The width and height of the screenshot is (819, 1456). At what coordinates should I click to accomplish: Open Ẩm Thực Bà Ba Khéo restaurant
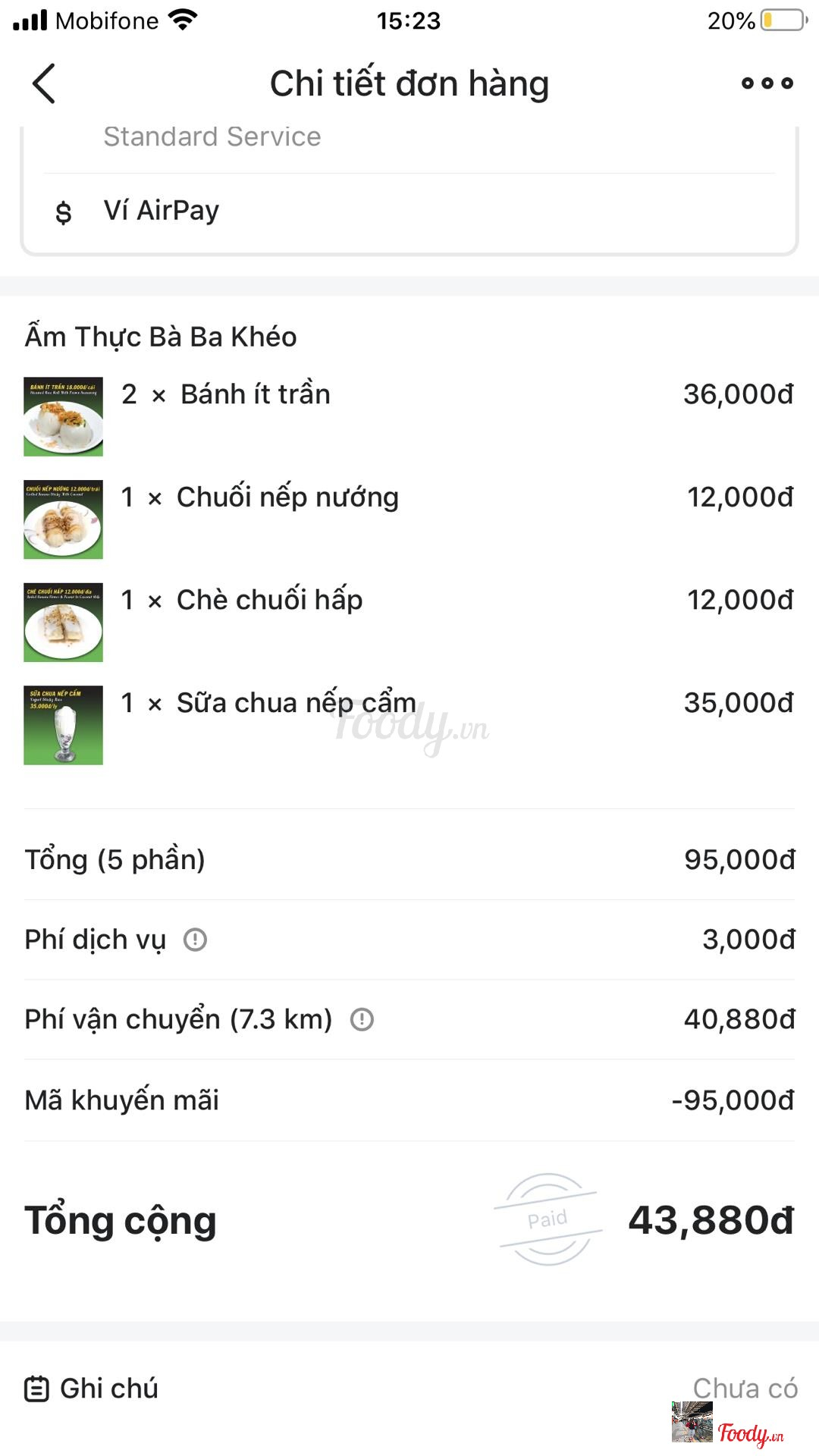point(161,337)
